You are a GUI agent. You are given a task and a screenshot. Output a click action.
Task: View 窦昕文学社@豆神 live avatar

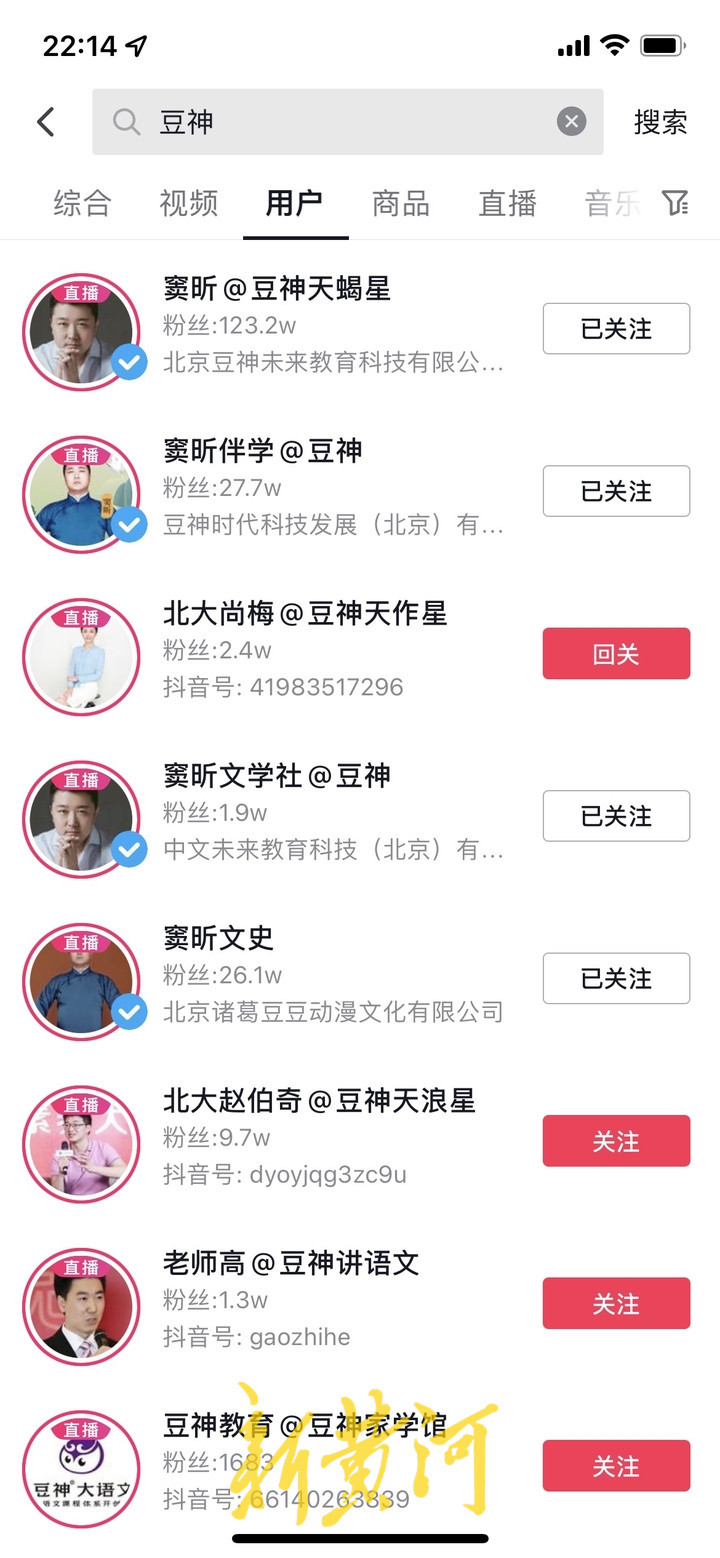[82, 818]
